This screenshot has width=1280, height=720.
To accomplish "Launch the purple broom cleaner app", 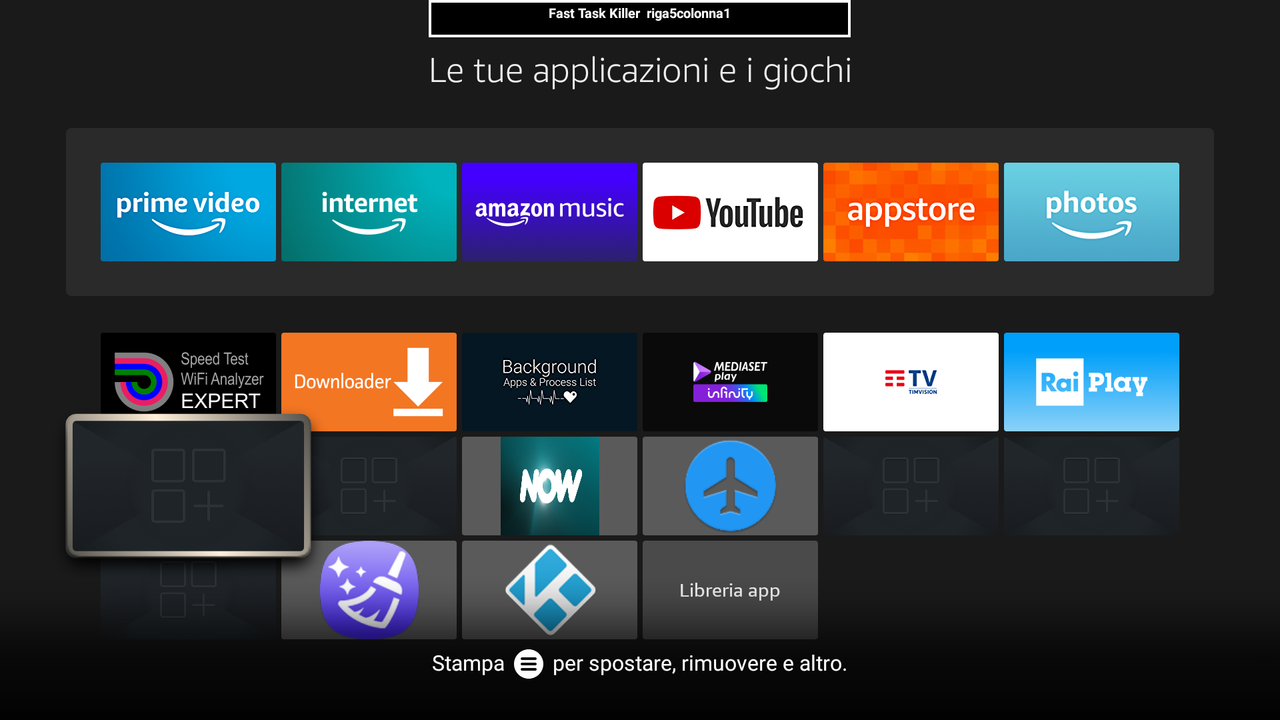I will 369,590.
